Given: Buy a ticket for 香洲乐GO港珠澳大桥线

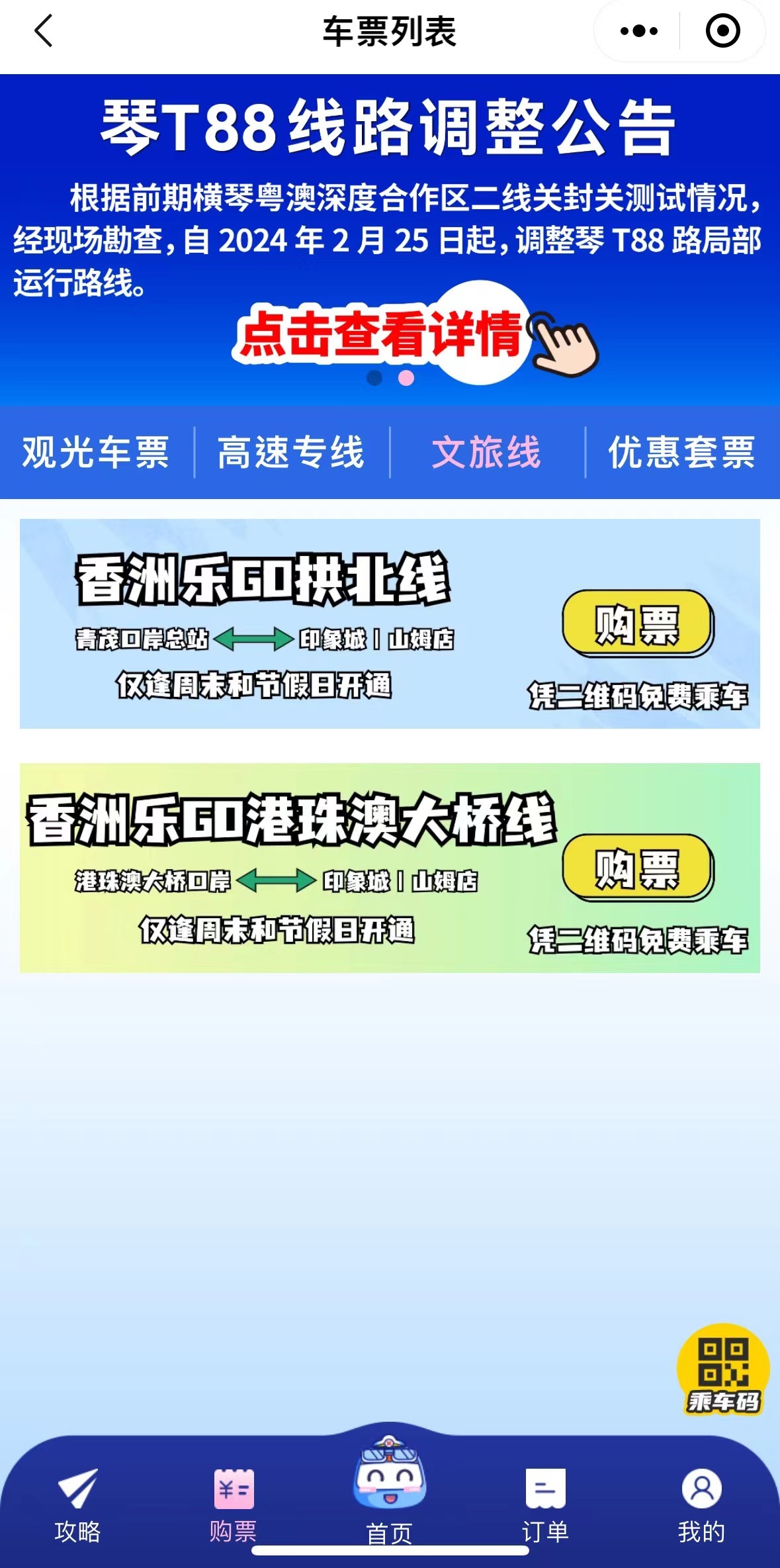Looking at the screenshot, I should pyautogui.click(x=636, y=868).
